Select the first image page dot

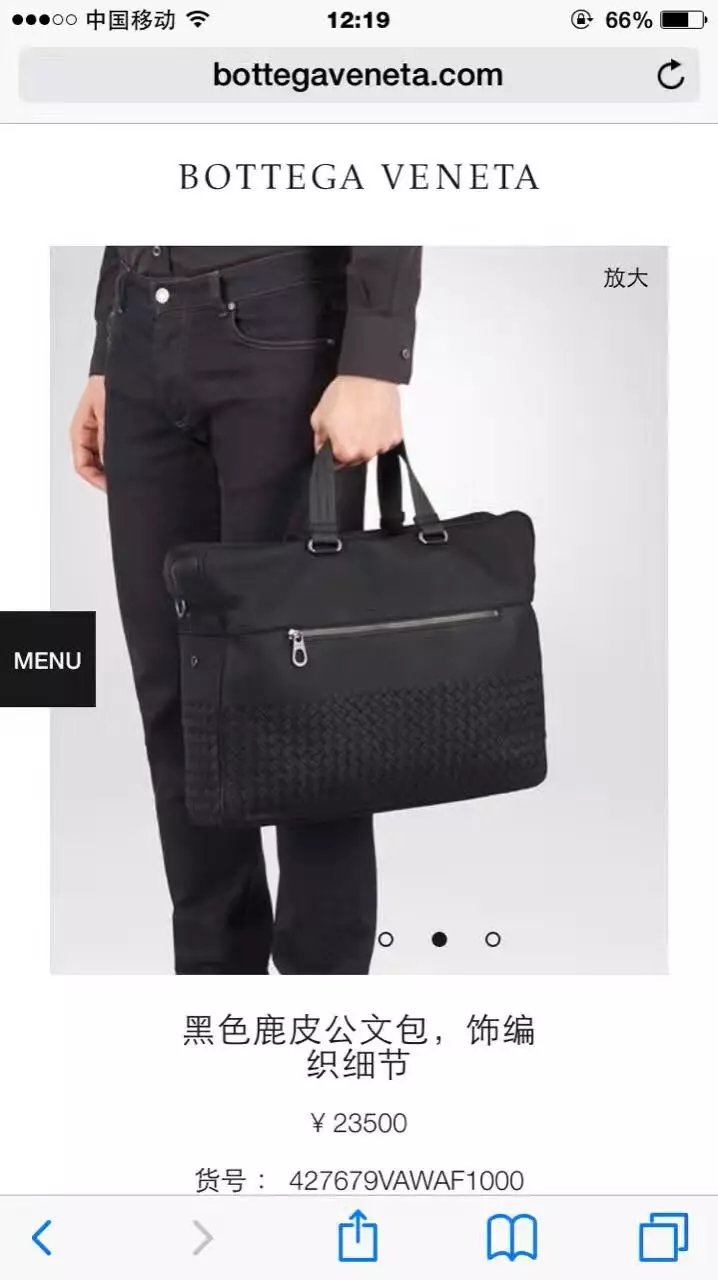pyautogui.click(x=386, y=939)
